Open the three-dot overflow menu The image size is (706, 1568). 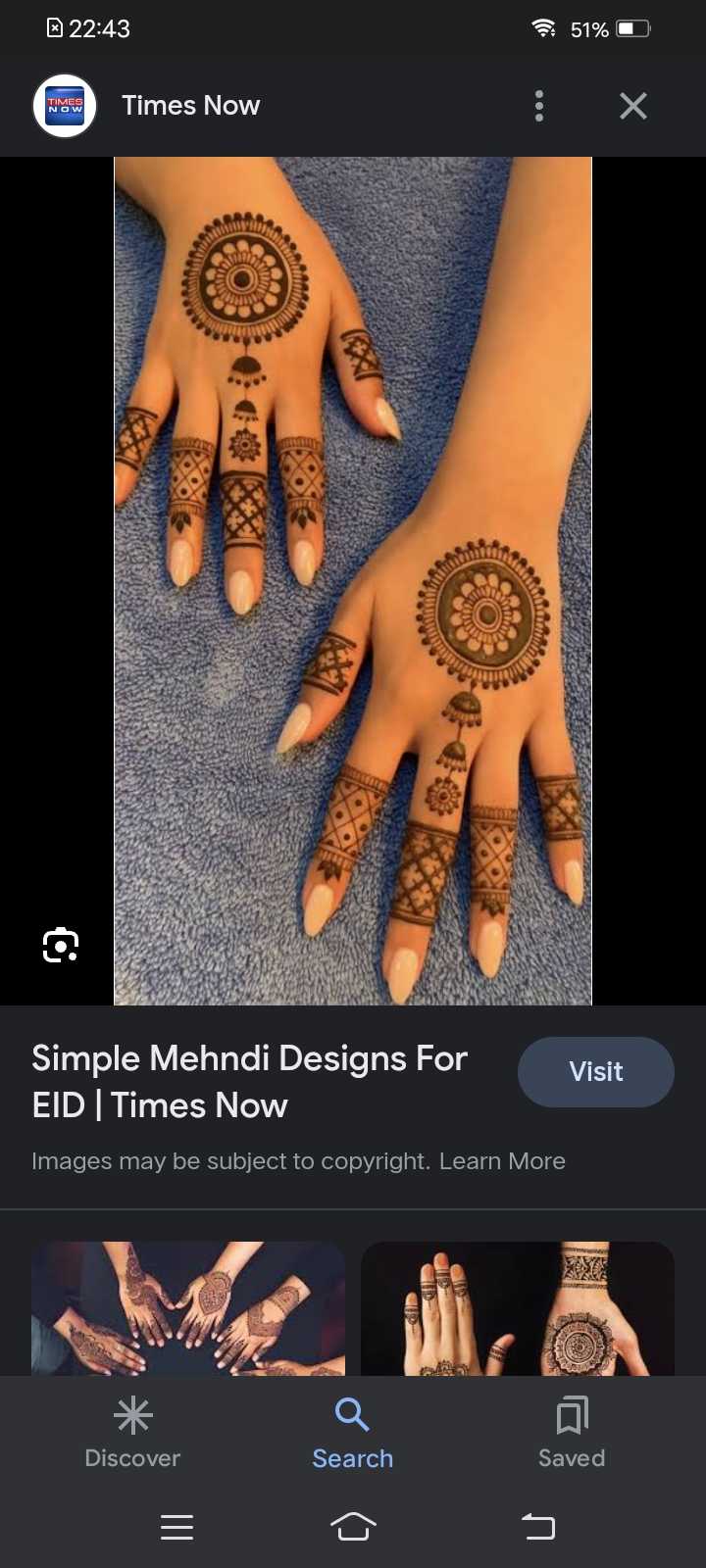[538, 106]
